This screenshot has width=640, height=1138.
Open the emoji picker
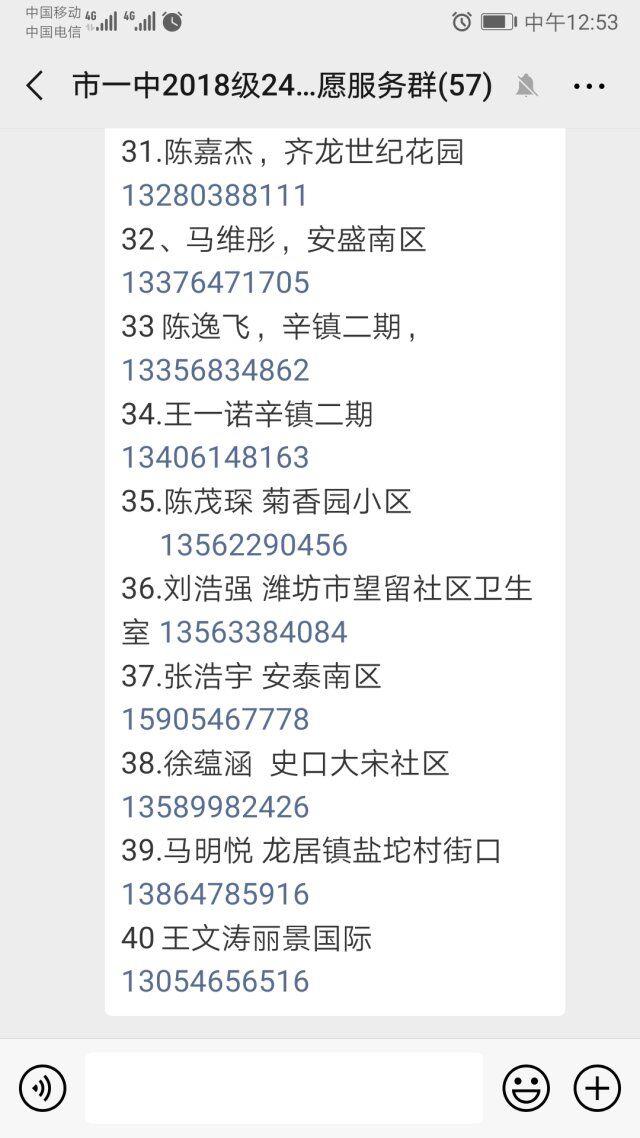coord(526,1088)
